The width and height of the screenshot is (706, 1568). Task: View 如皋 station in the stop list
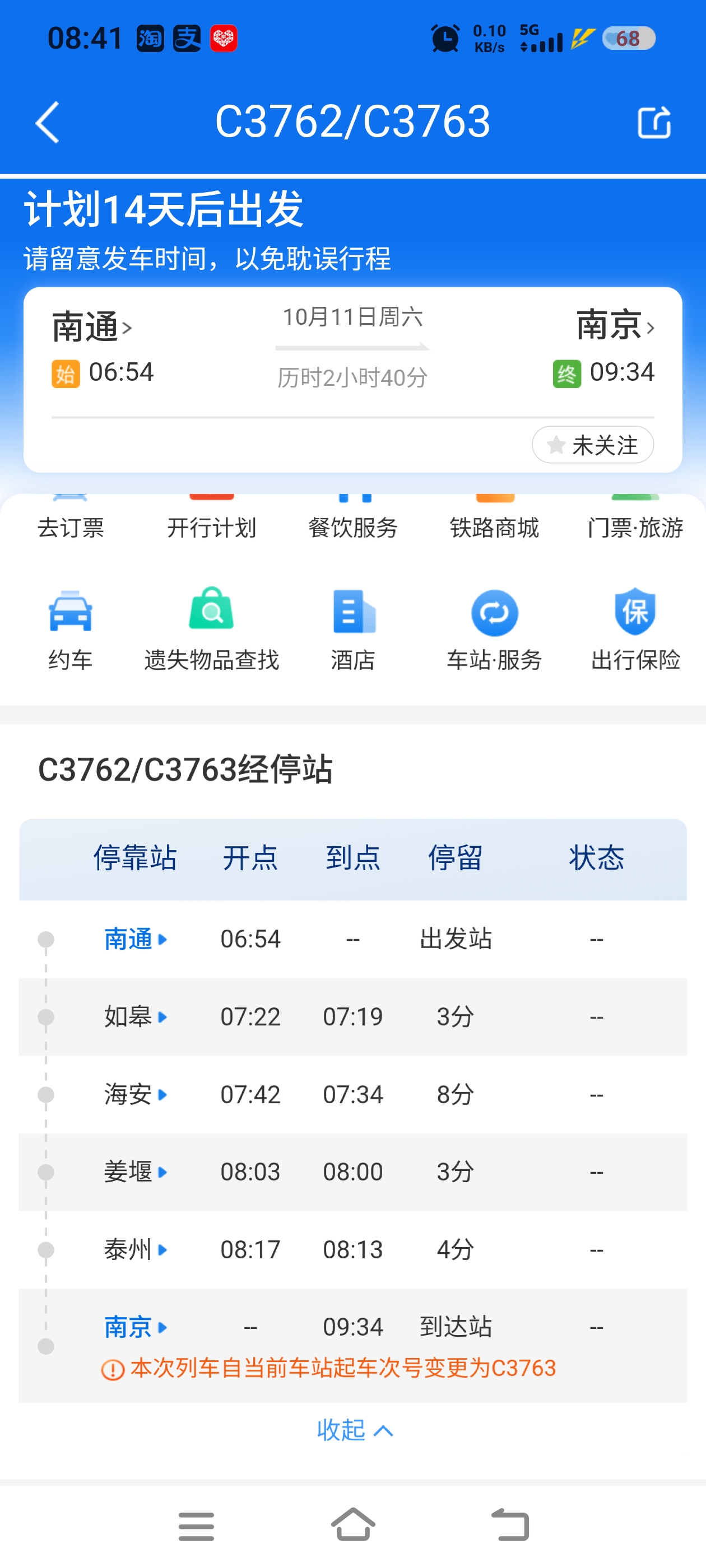coord(134,1016)
